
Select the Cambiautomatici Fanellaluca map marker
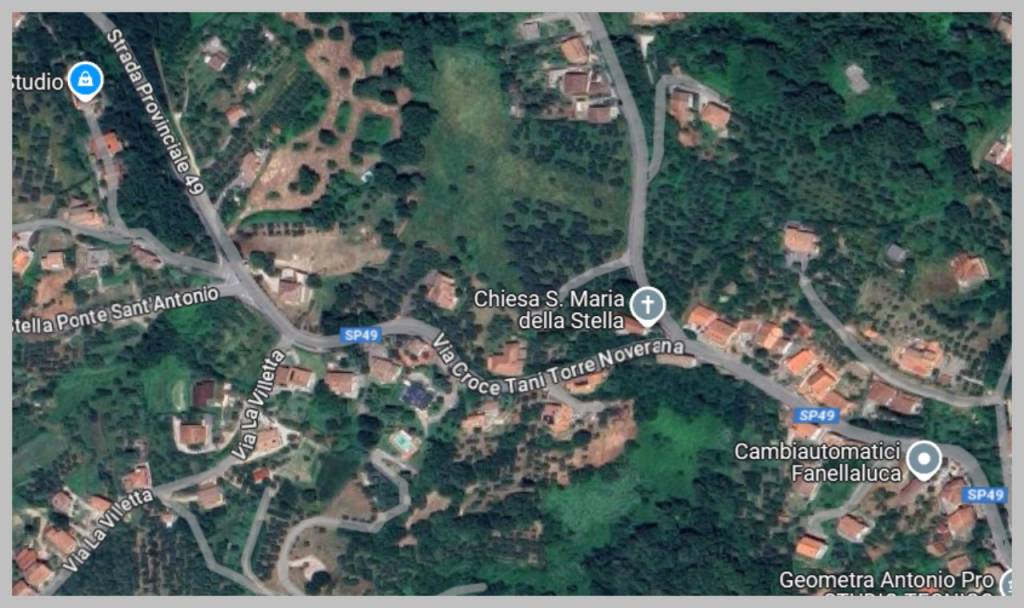(925, 459)
